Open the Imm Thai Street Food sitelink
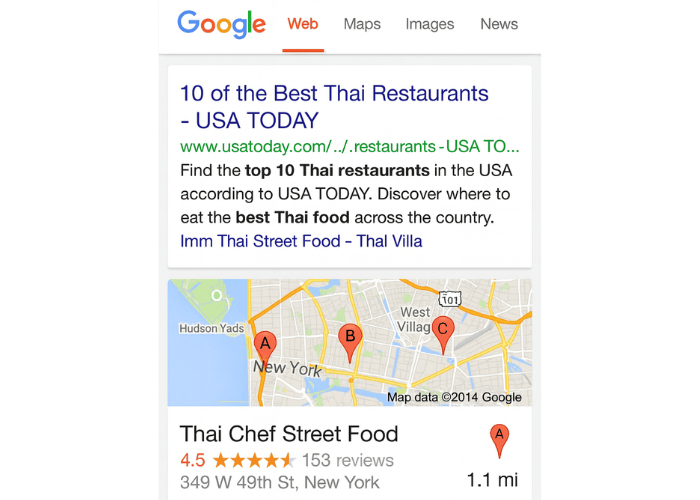700x500 pixels. point(260,241)
